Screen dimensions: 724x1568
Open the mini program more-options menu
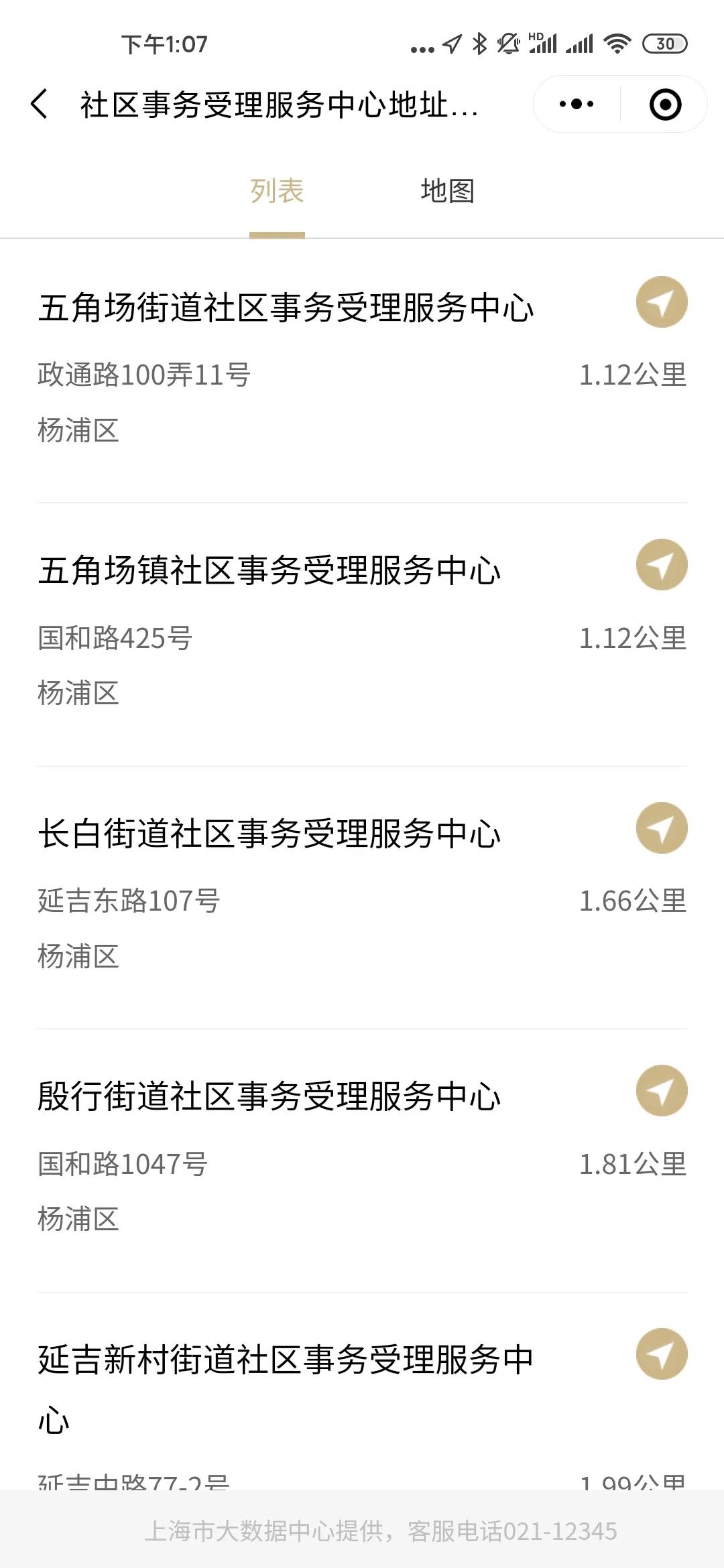[x=577, y=105]
